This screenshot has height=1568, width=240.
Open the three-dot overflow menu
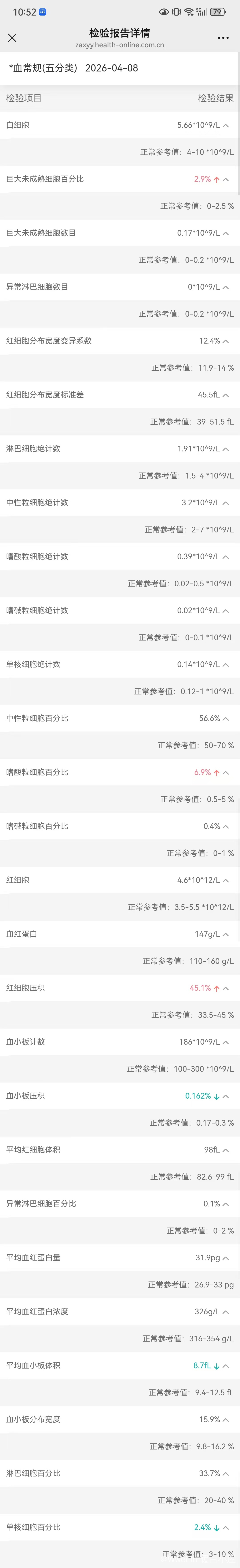click(223, 38)
